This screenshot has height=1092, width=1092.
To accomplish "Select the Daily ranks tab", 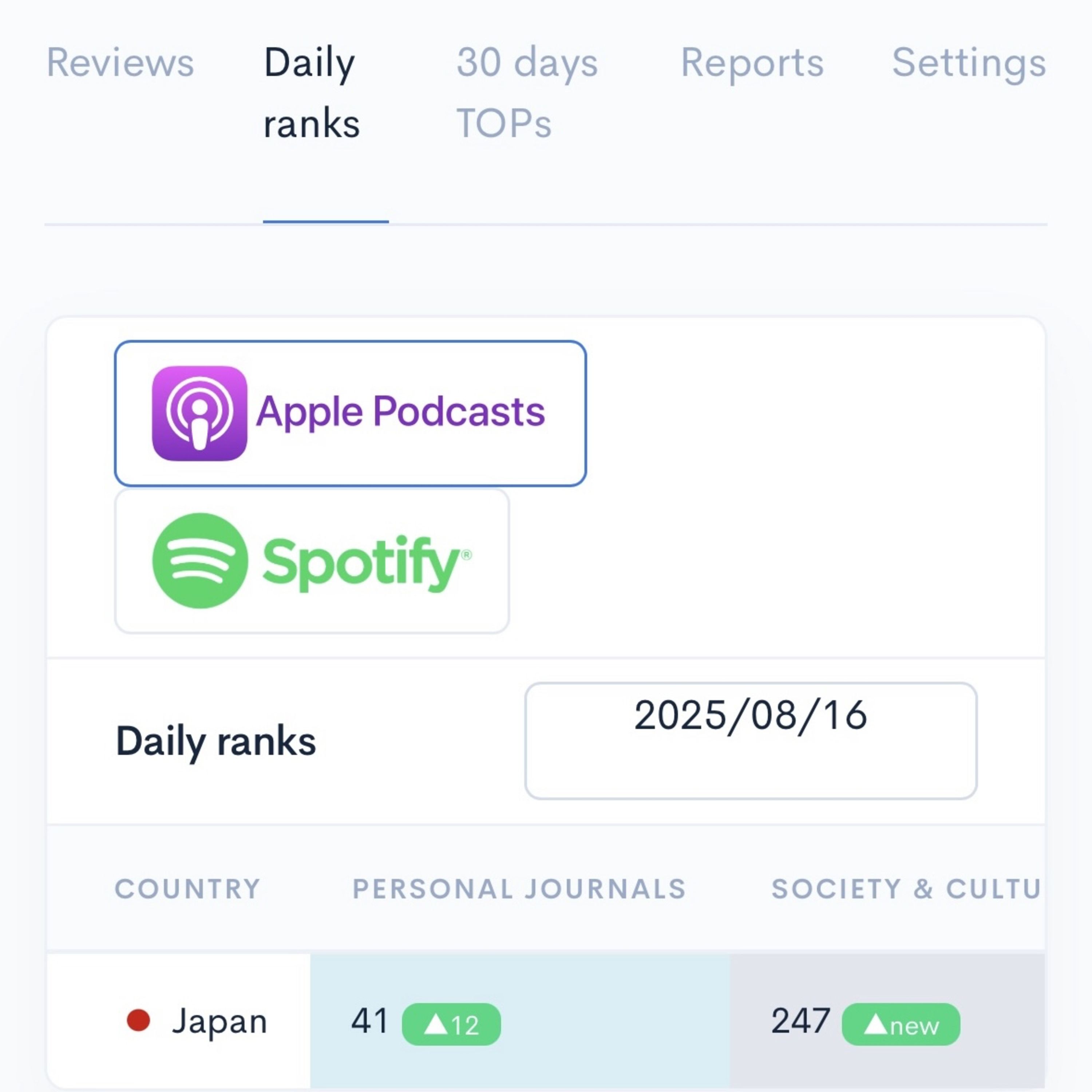I will (x=312, y=93).
